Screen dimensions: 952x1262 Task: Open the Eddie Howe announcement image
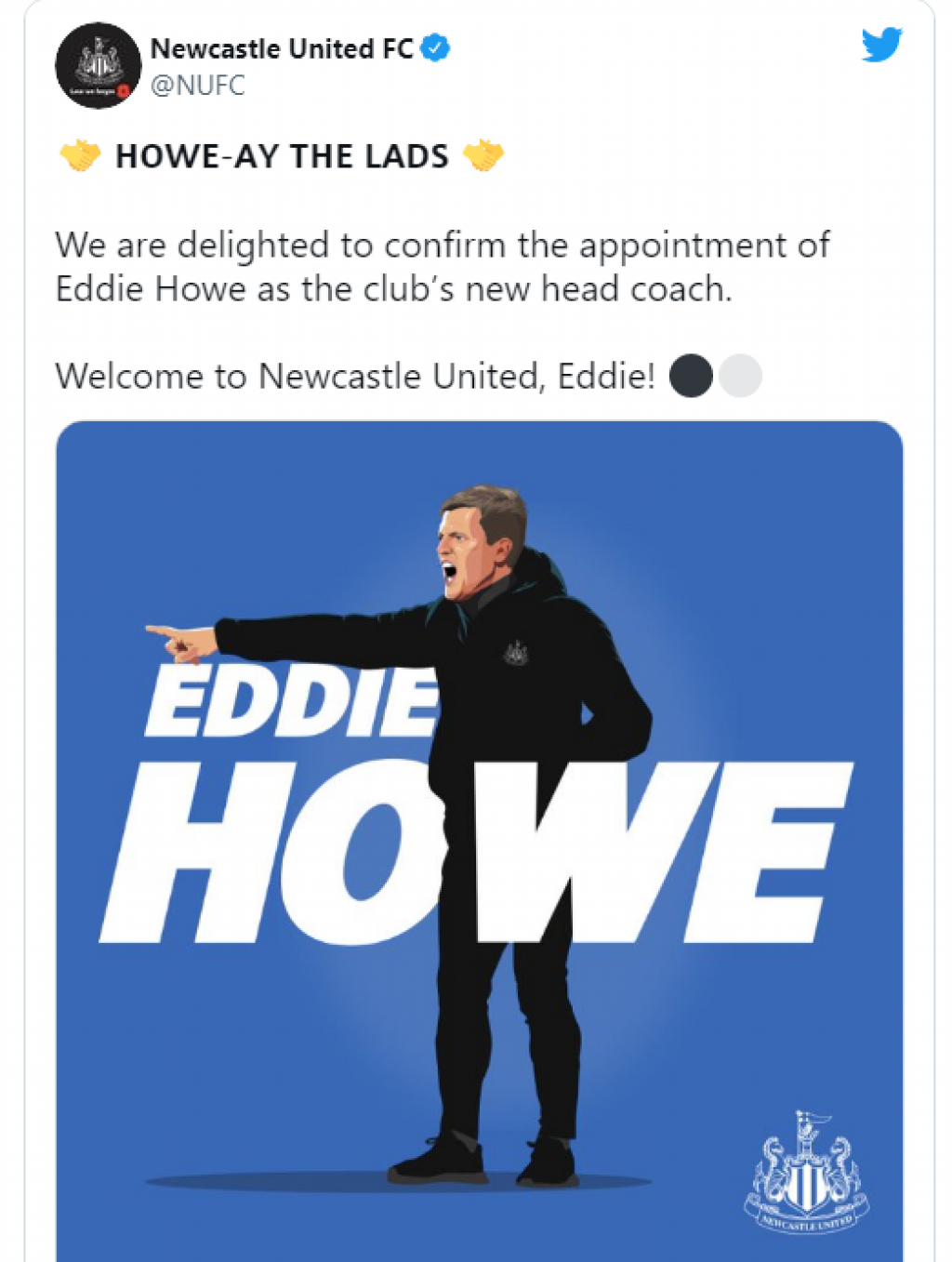coord(479,837)
